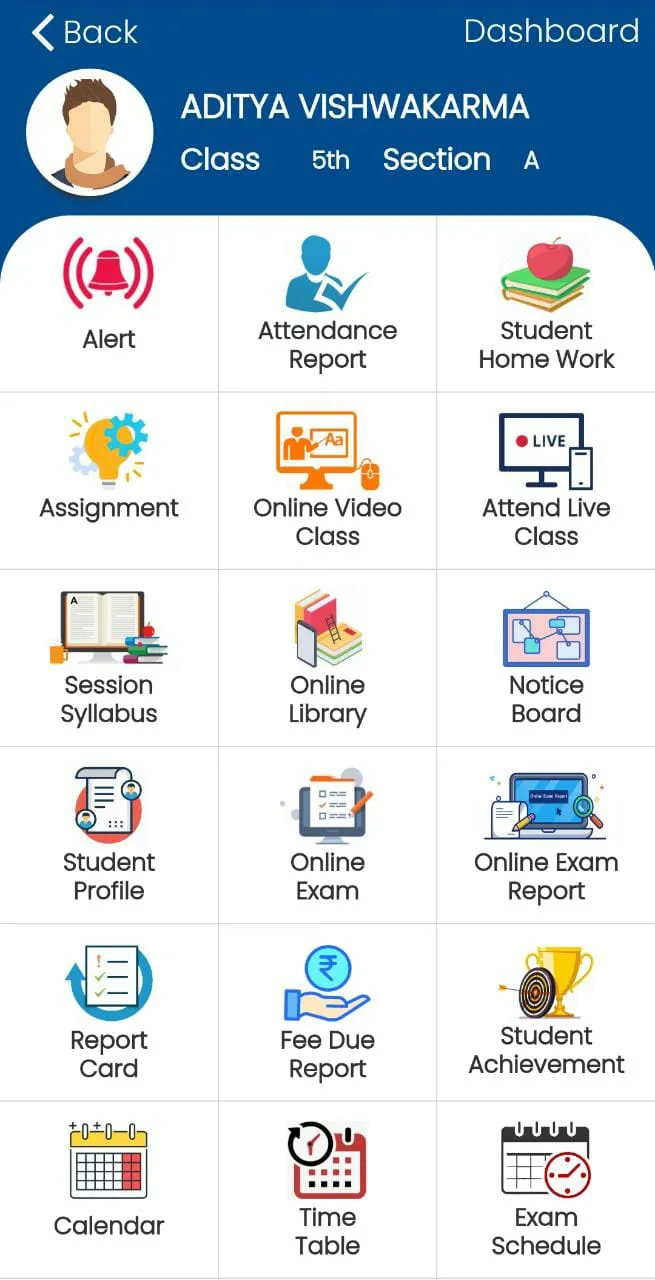This screenshot has height=1280, width=655.
Task: View the Session Syllabus
Action: [109, 658]
